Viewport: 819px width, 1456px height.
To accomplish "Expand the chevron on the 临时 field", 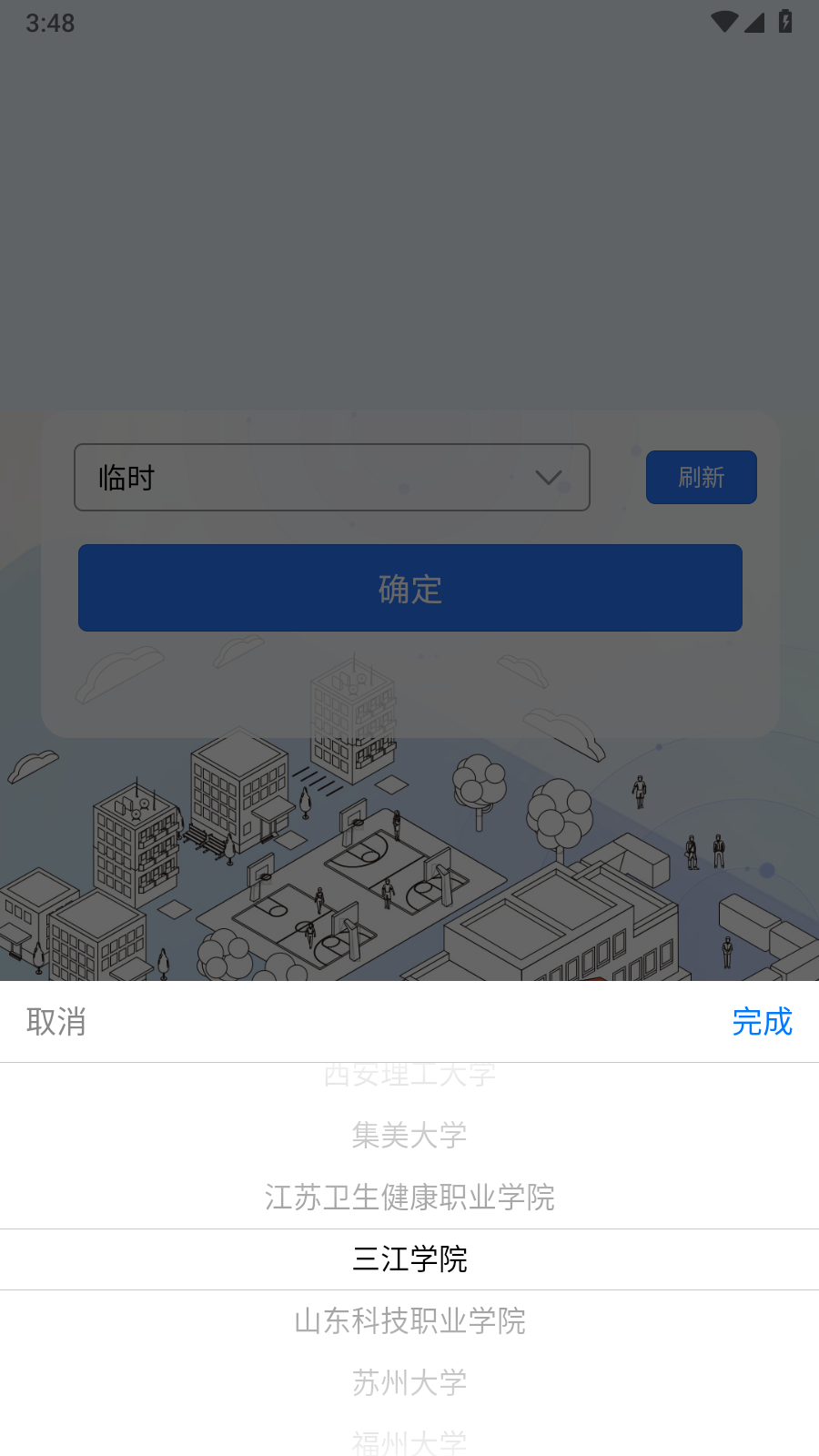I will (547, 477).
